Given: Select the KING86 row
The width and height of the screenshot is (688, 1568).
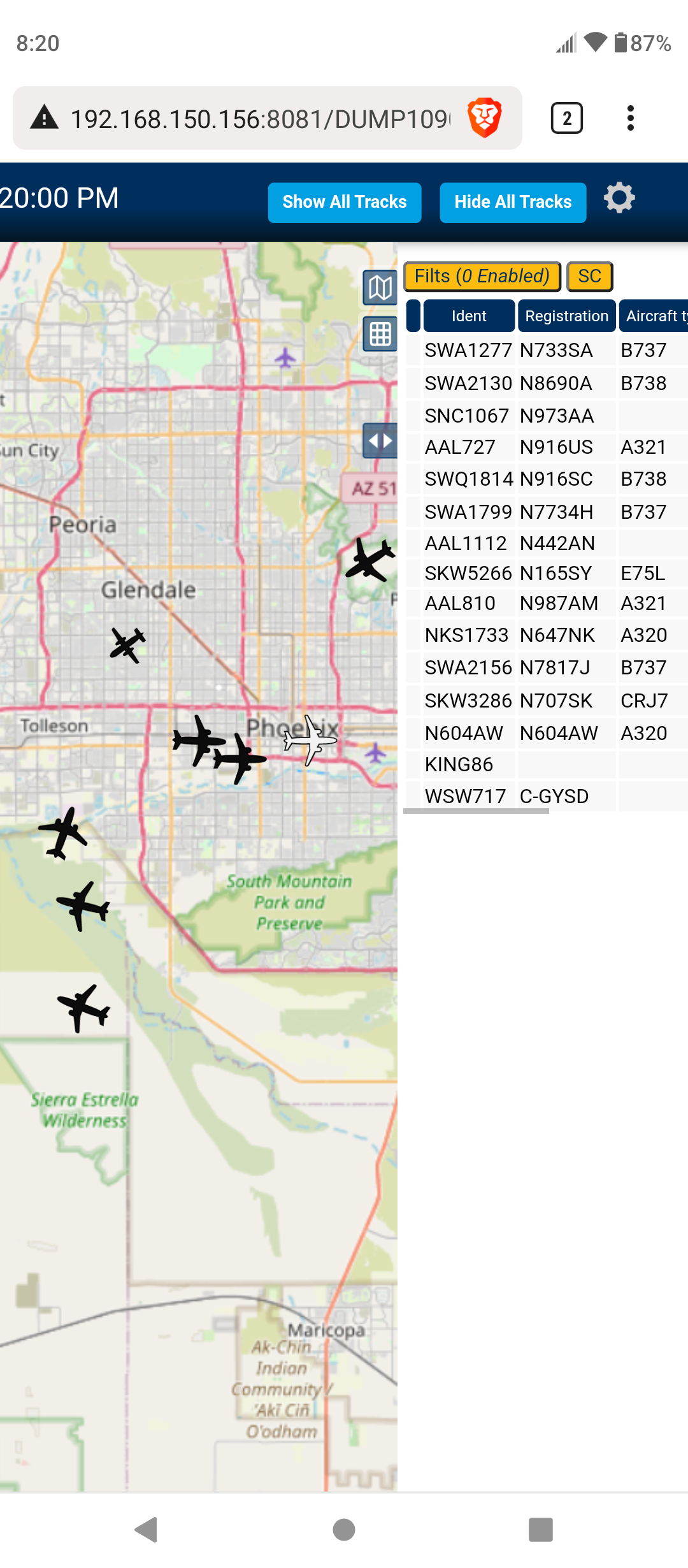Looking at the screenshot, I should 547,764.
